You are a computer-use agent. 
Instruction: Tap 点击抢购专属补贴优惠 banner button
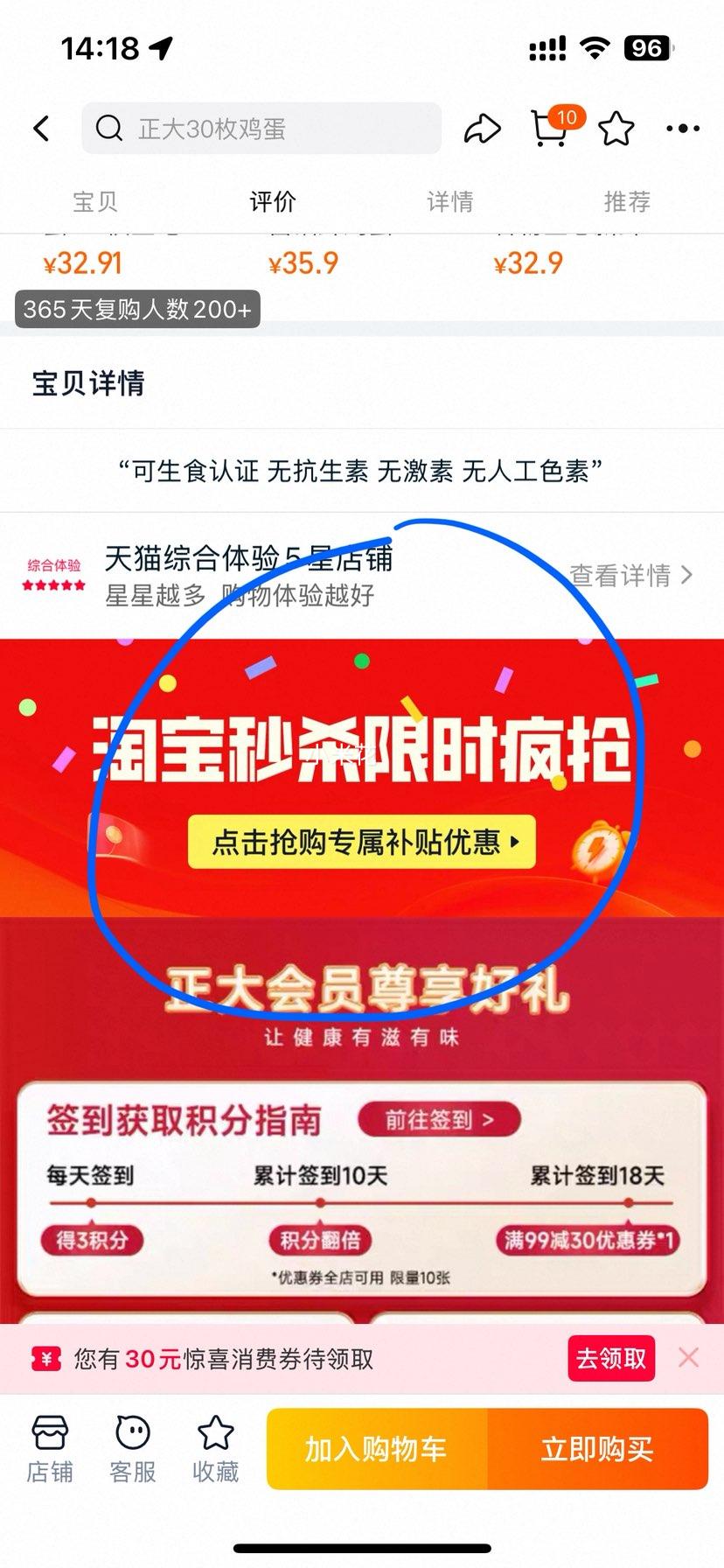(361, 842)
